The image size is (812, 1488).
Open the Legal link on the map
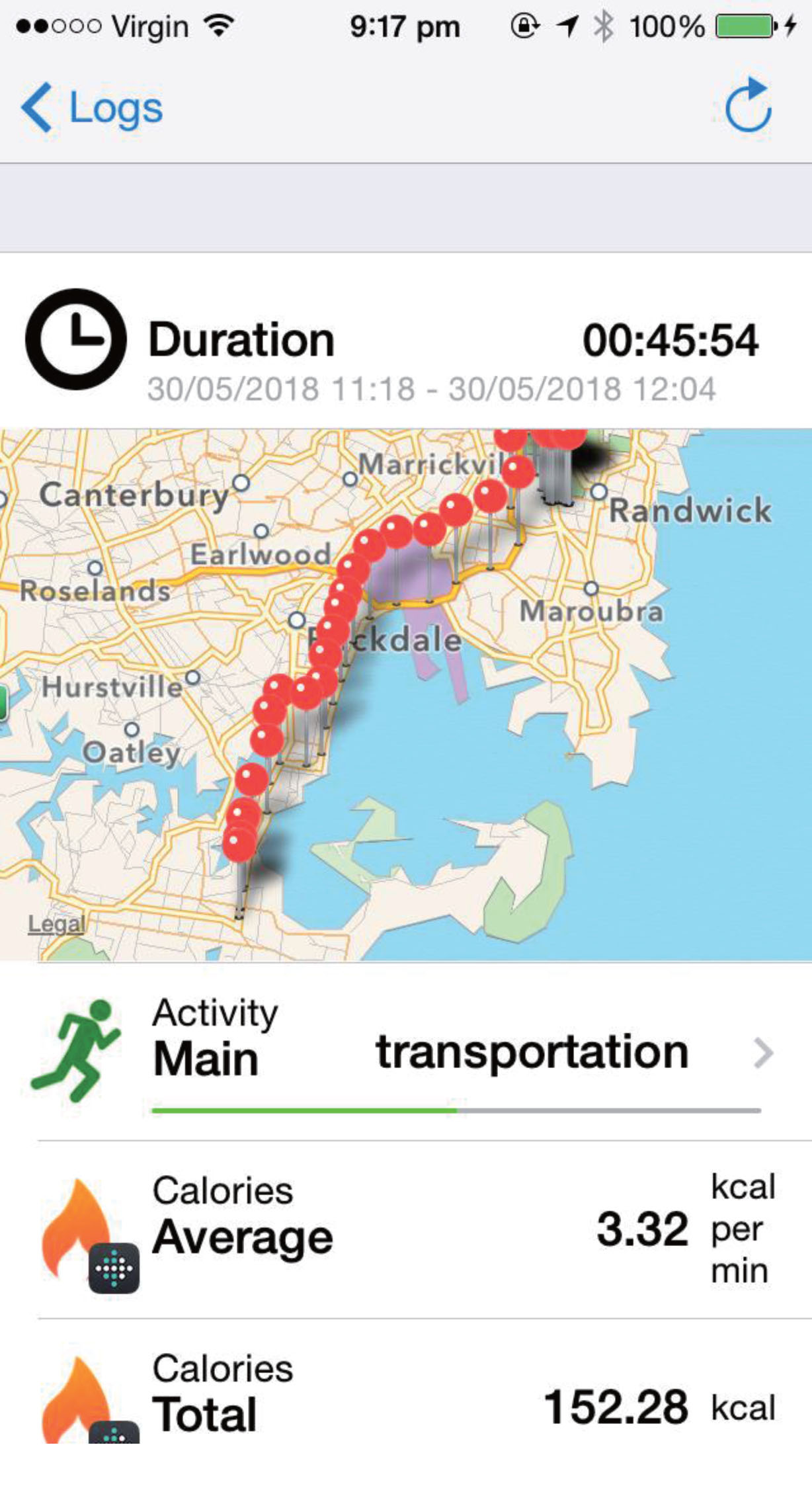click(57, 923)
